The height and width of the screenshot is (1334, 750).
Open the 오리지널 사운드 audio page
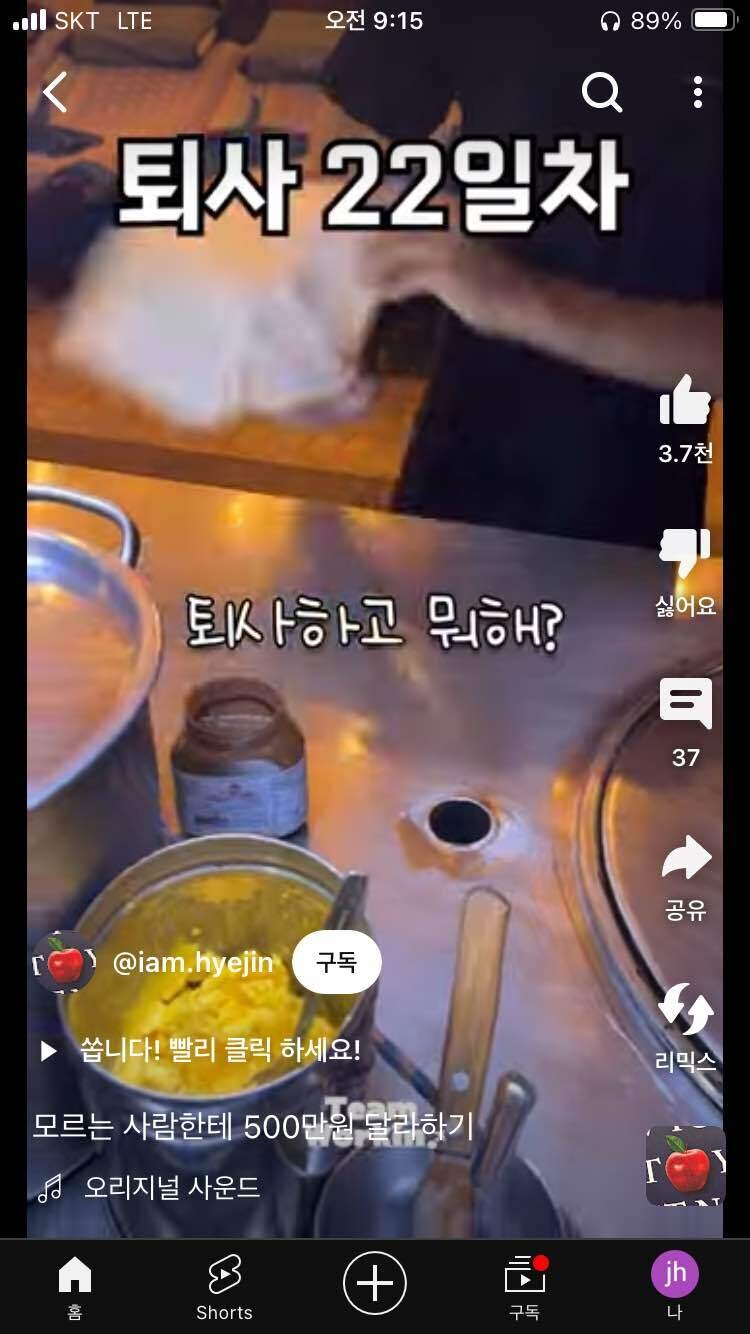click(x=172, y=1187)
